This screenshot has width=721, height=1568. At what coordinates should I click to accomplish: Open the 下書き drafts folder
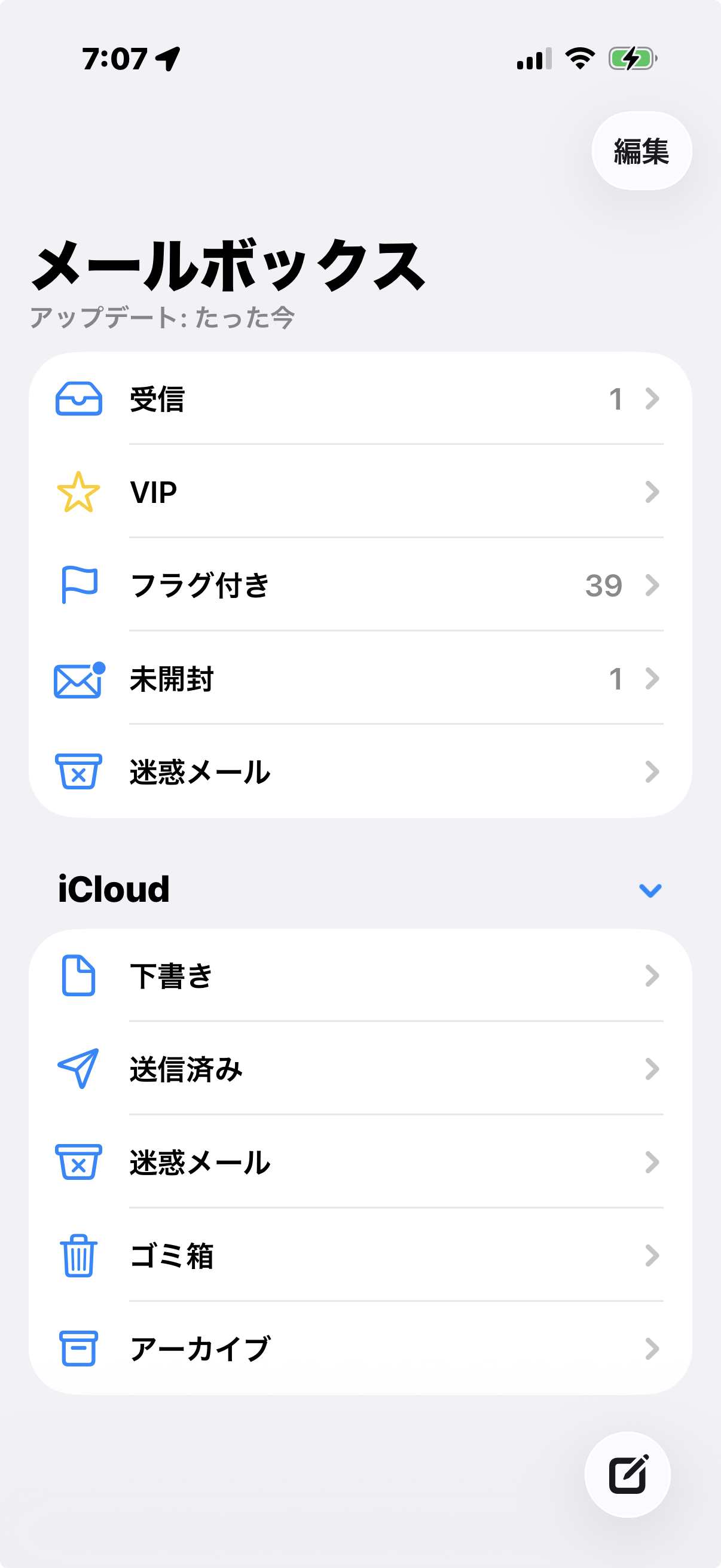click(x=359, y=976)
